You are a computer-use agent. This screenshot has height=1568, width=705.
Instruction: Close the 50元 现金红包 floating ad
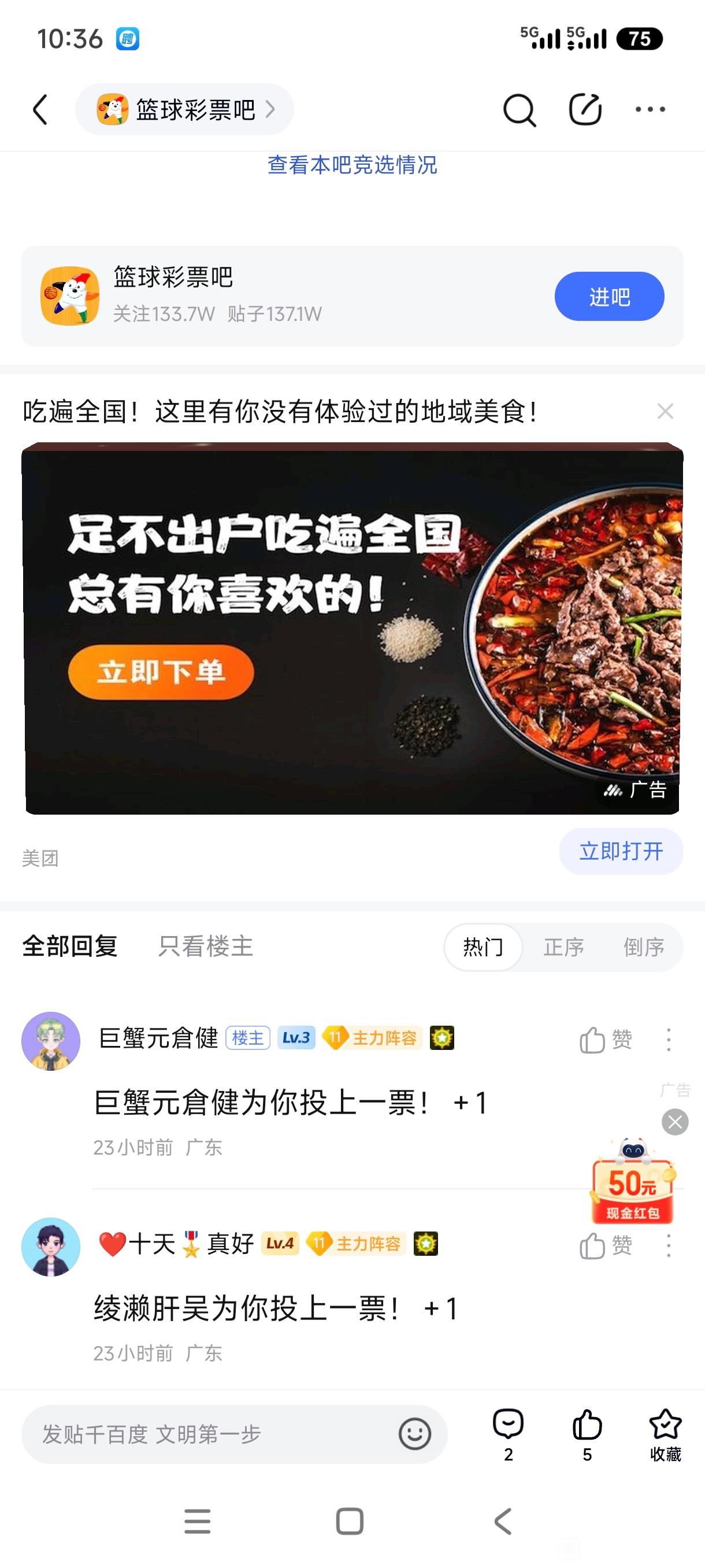pos(675,1122)
